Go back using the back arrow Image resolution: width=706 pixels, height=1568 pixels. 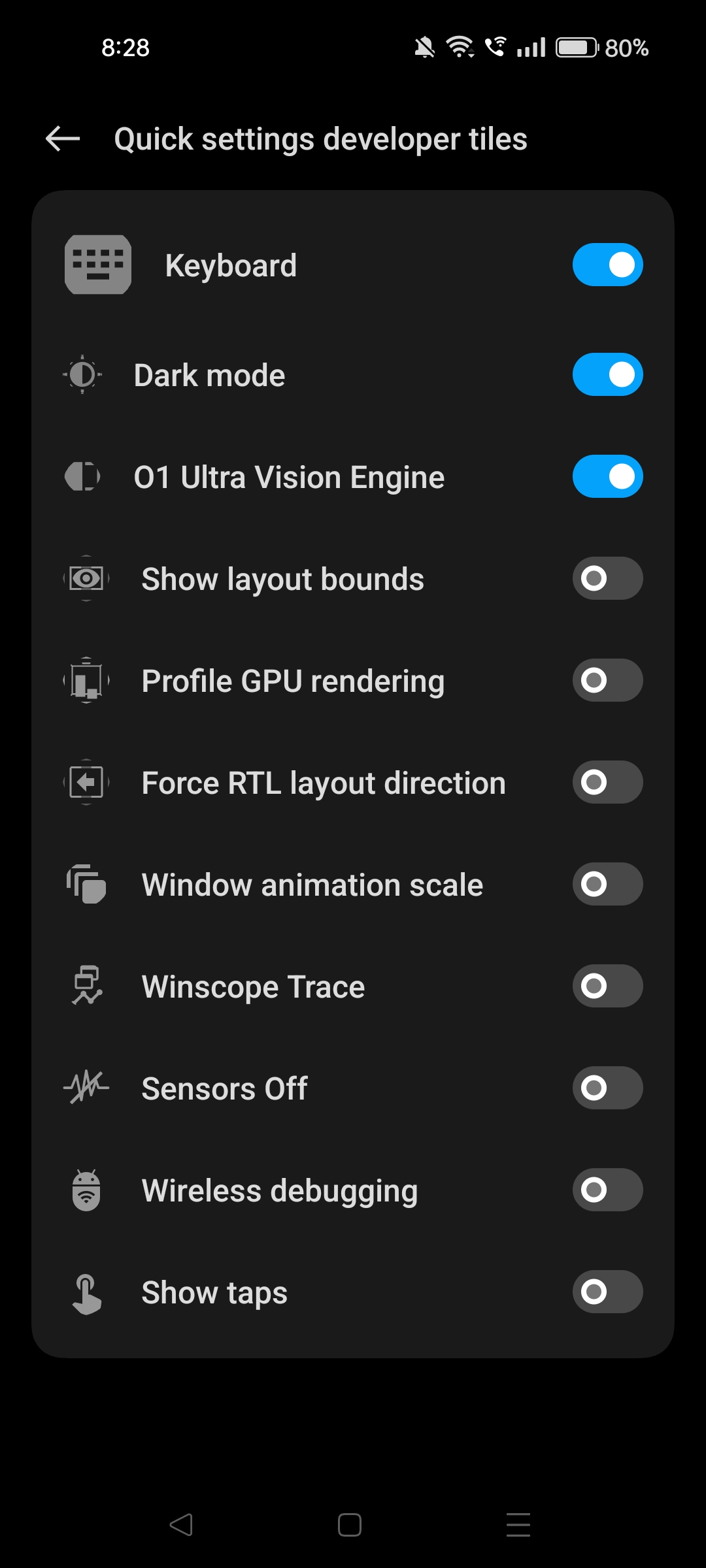(62, 139)
